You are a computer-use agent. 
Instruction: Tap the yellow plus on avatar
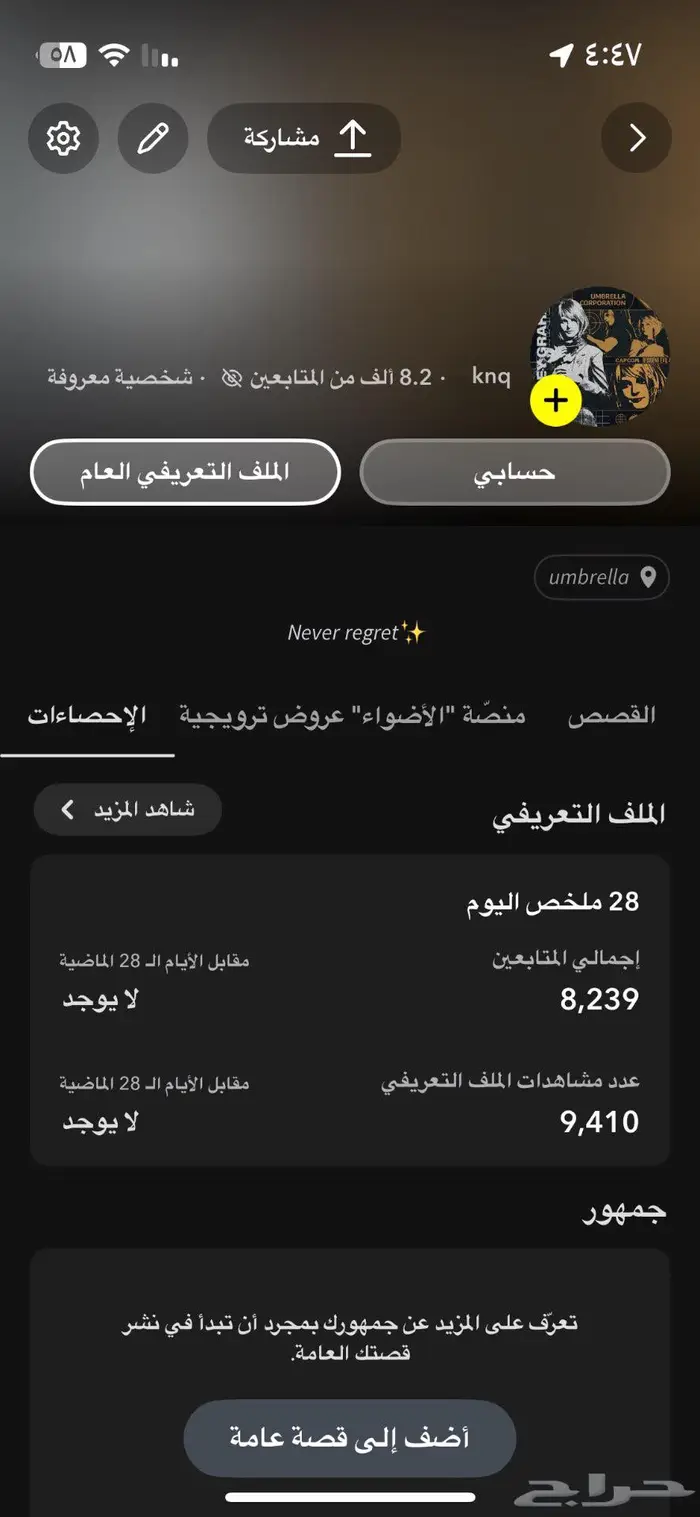pos(555,401)
